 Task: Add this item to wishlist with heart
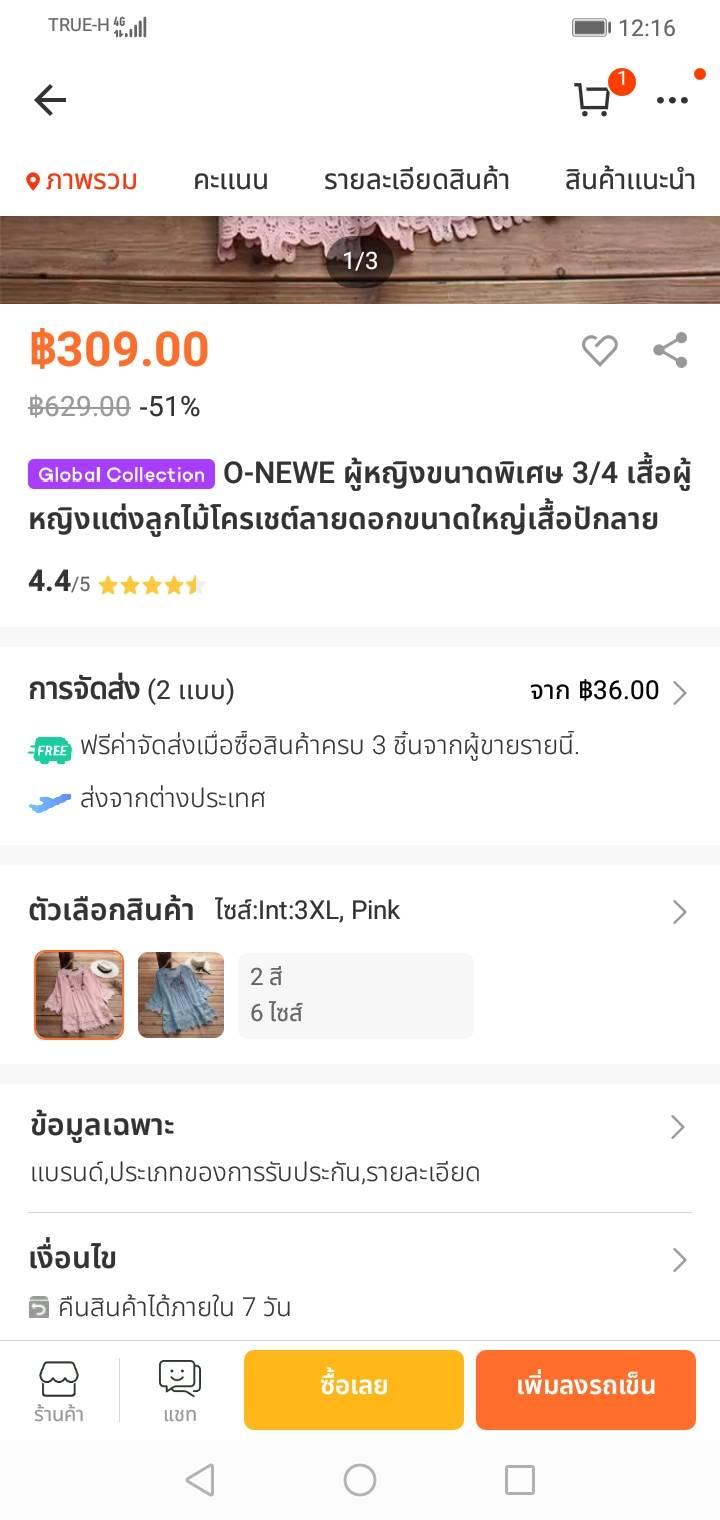click(x=600, y=350)
